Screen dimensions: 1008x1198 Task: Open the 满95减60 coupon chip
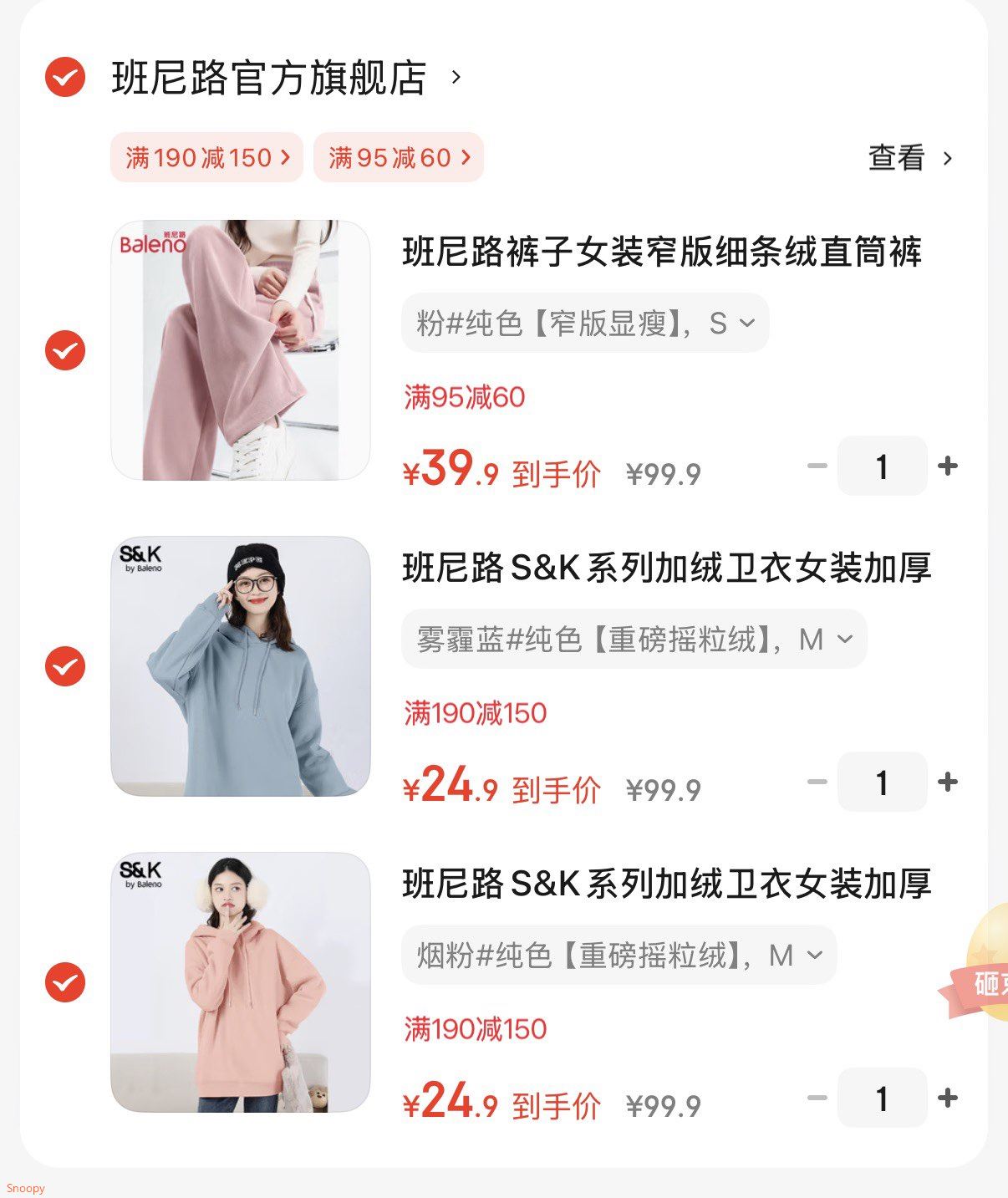[399, 157]
